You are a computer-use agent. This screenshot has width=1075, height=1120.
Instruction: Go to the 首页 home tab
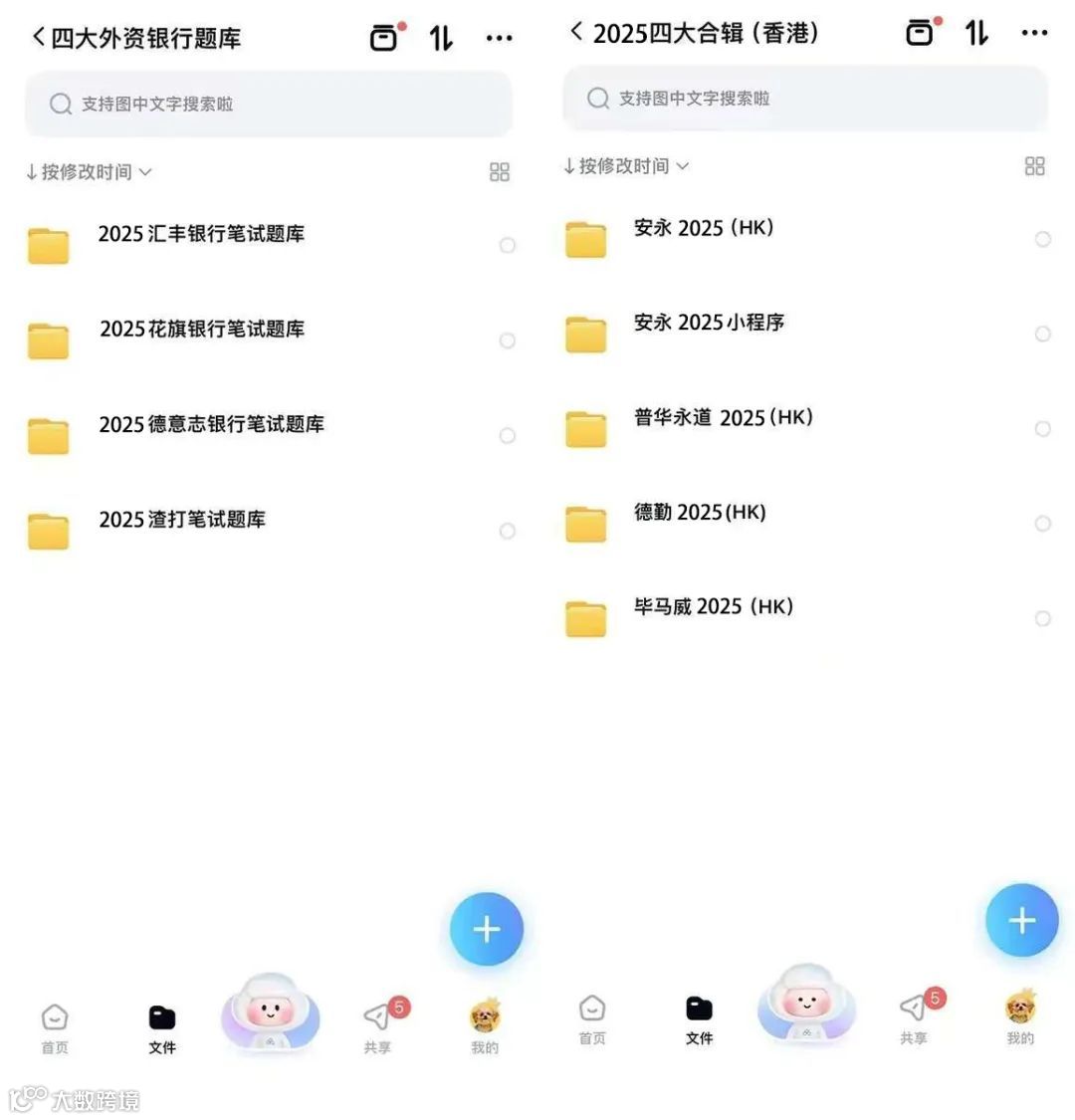pos(55,1015)
